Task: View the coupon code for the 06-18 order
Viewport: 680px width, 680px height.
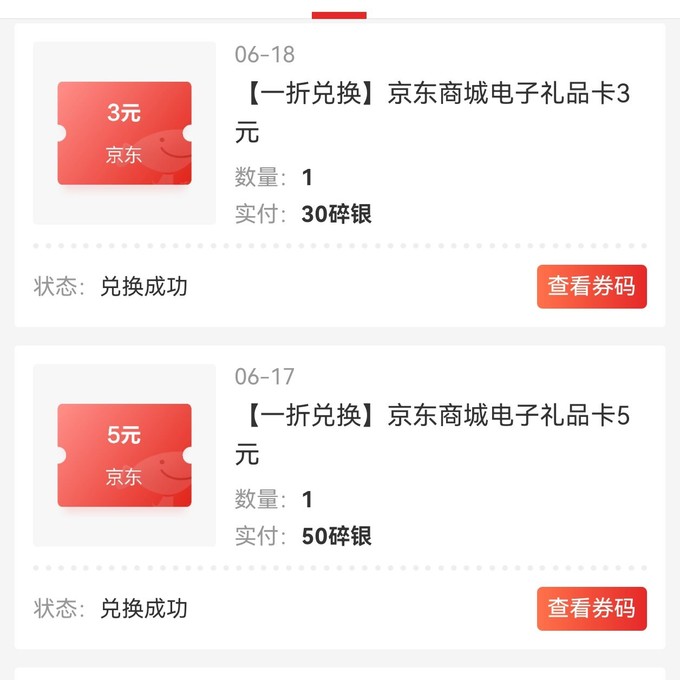Action: click(591, 286)
